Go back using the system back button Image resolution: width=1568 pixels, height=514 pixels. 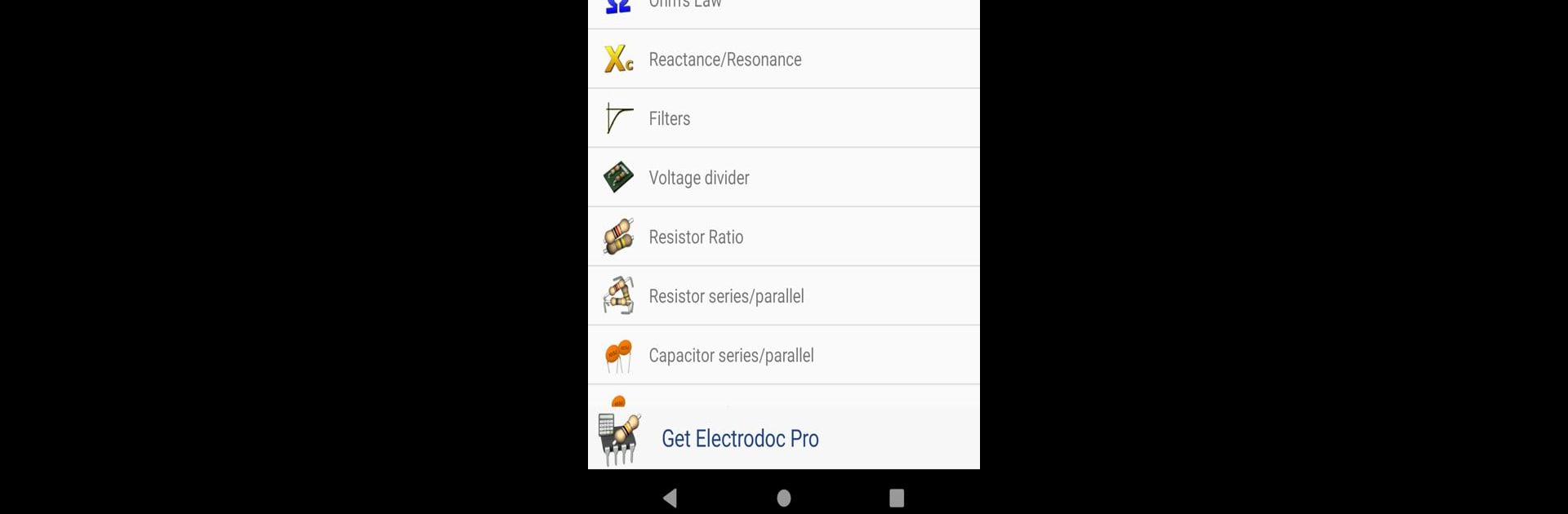(670, 498)
